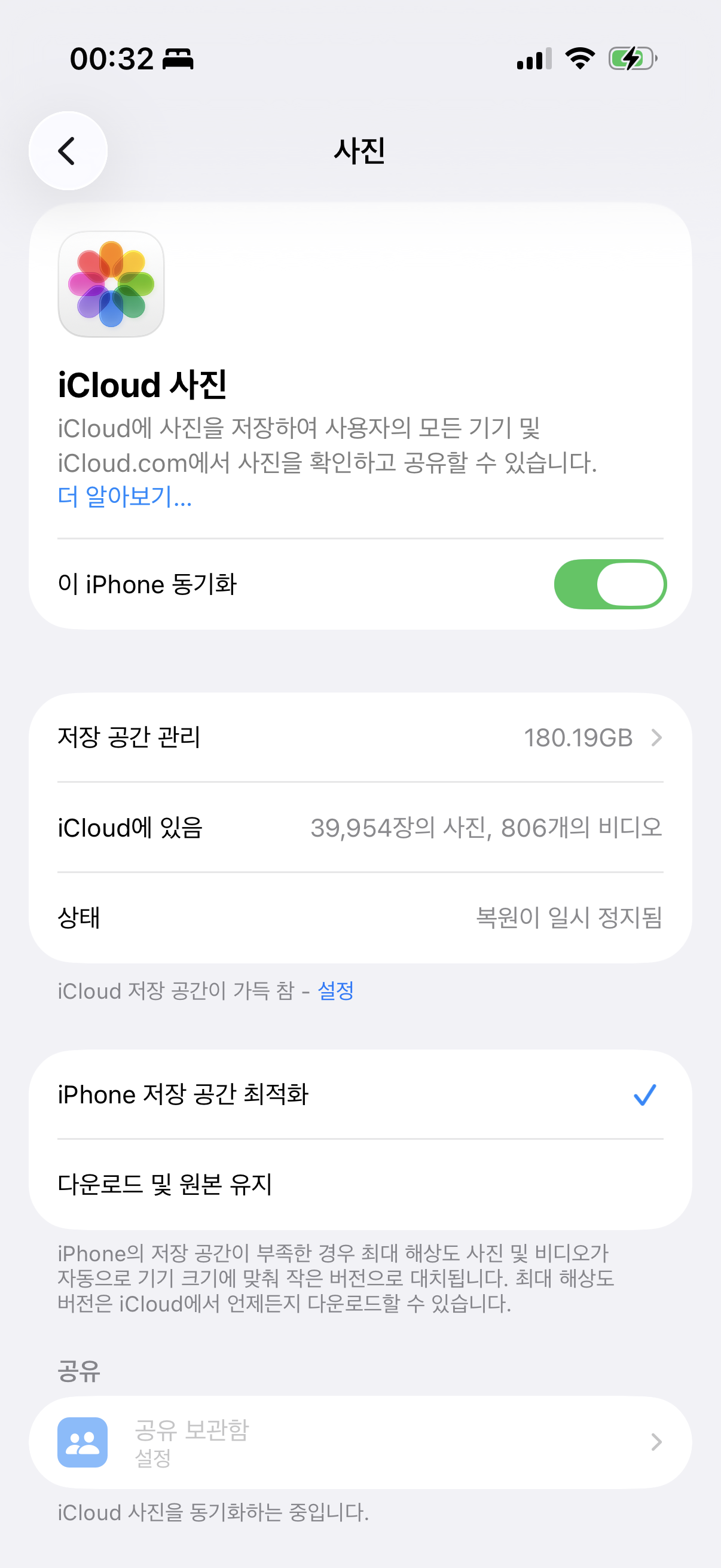The width and height of the screenshot is (721, 1568).
Task: Toggle 이 iPhone 동기화 switch off
Action: click(x=610, y=584)
